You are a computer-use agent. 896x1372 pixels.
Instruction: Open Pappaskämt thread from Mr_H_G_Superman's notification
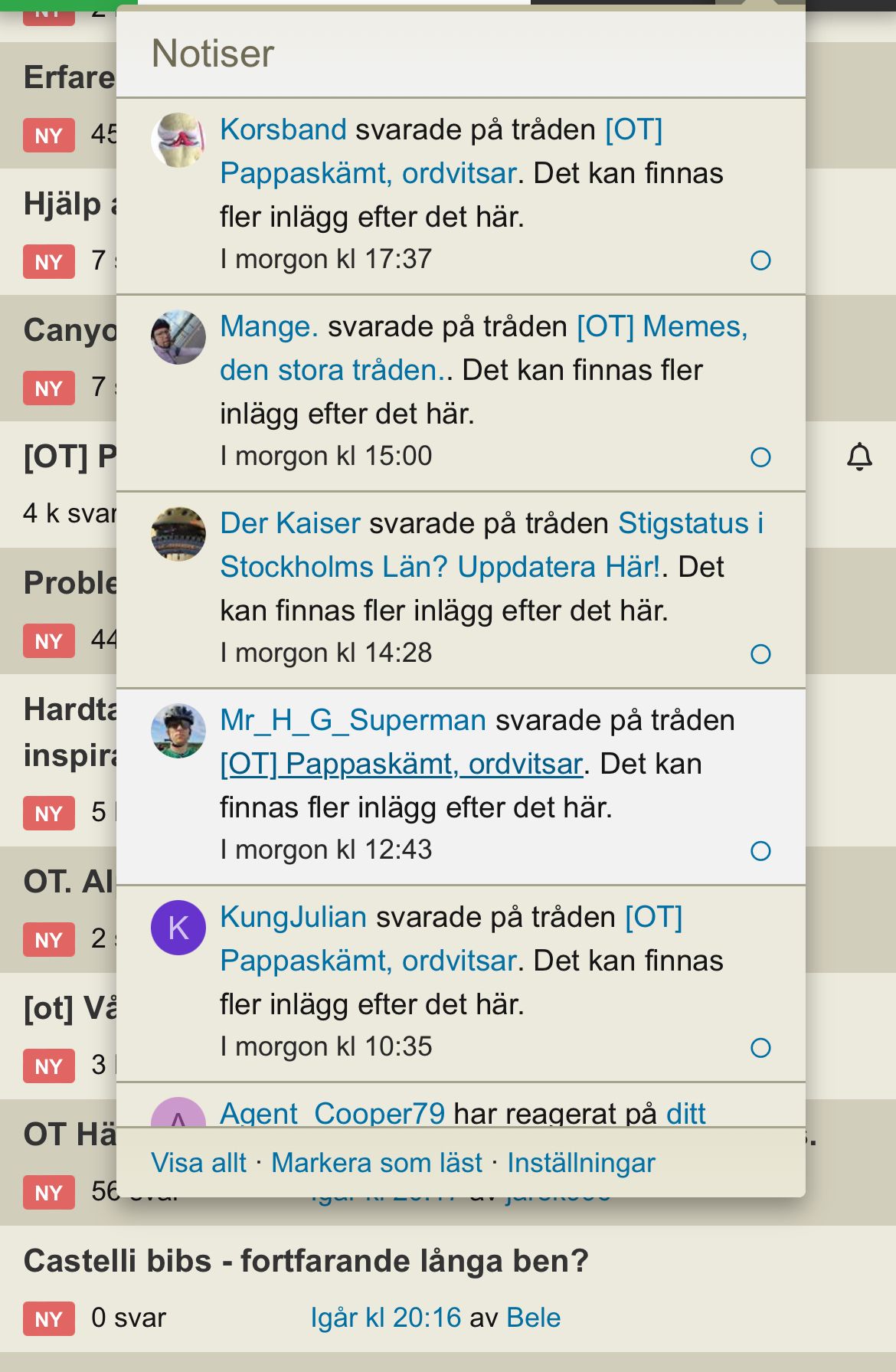pyautogui.click(x=401, y=764)
